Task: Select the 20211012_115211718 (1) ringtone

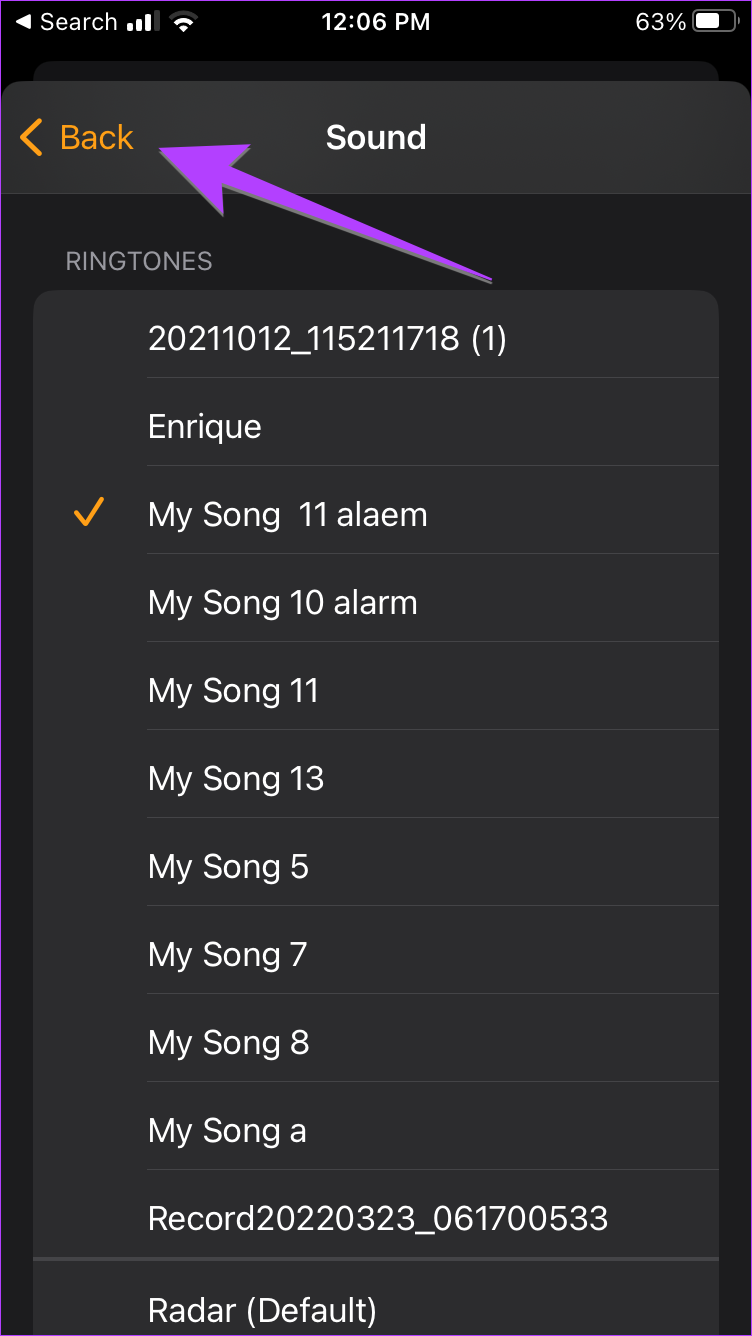Action: [376, 339]
